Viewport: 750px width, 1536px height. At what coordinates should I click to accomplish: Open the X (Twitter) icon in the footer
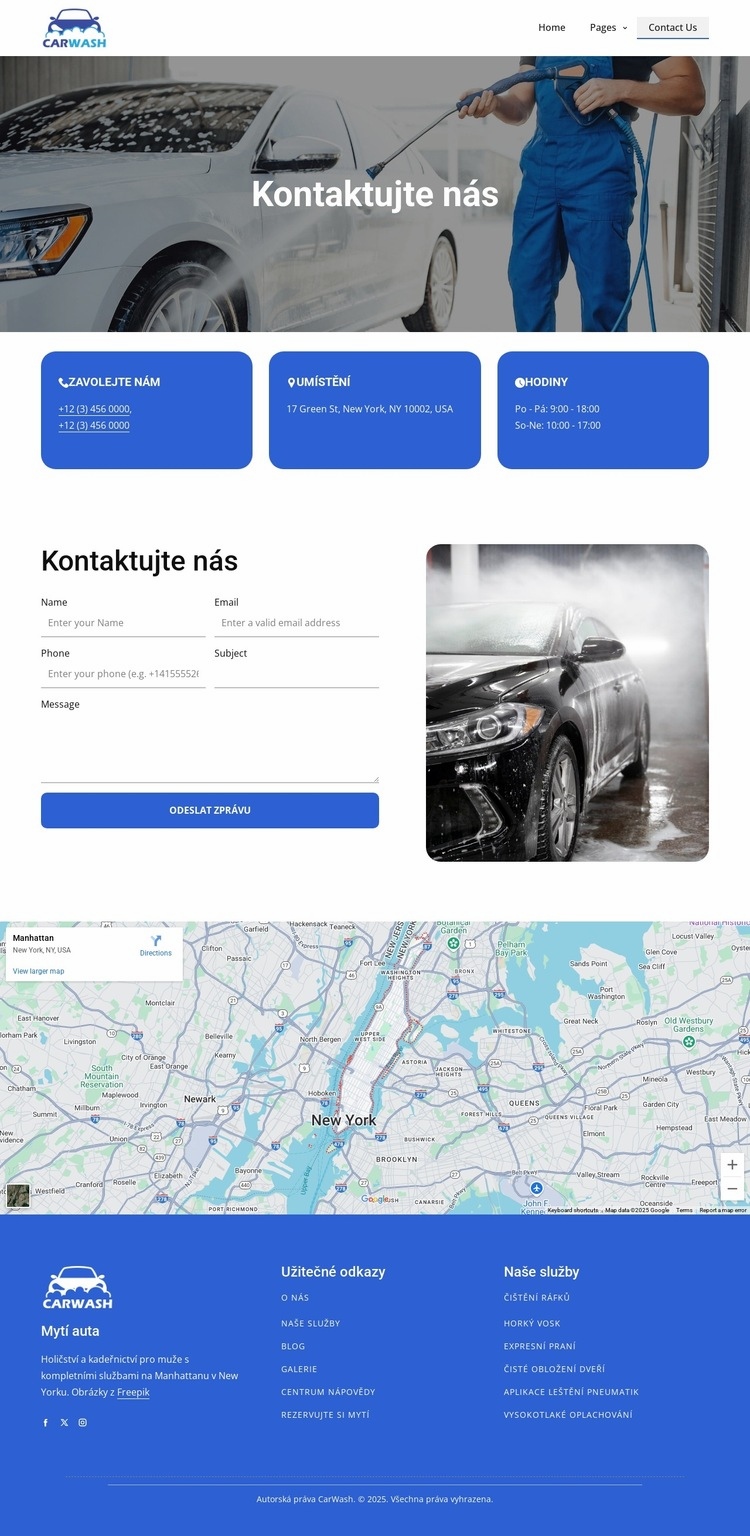pyautogui.click(x=64, y=1422)
